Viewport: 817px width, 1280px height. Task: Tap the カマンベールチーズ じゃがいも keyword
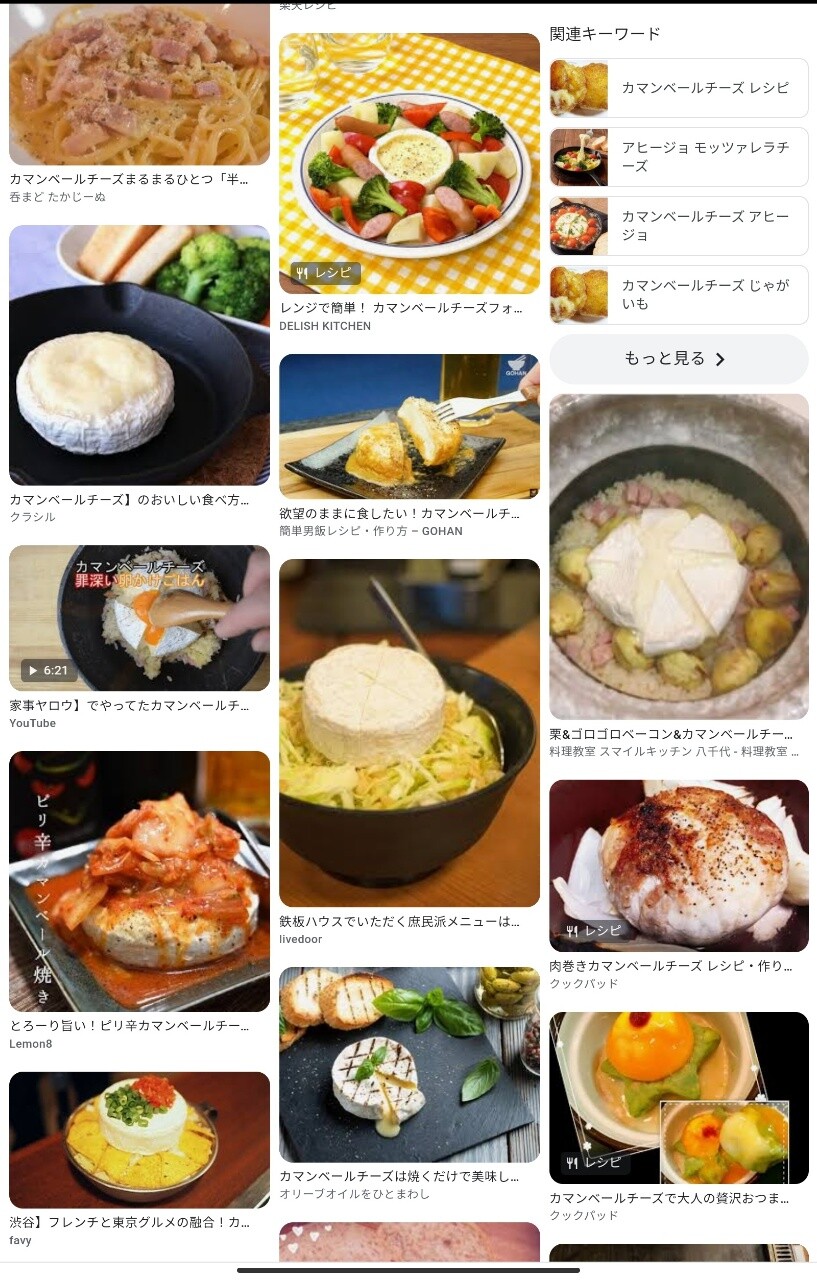tap(678, 295)
